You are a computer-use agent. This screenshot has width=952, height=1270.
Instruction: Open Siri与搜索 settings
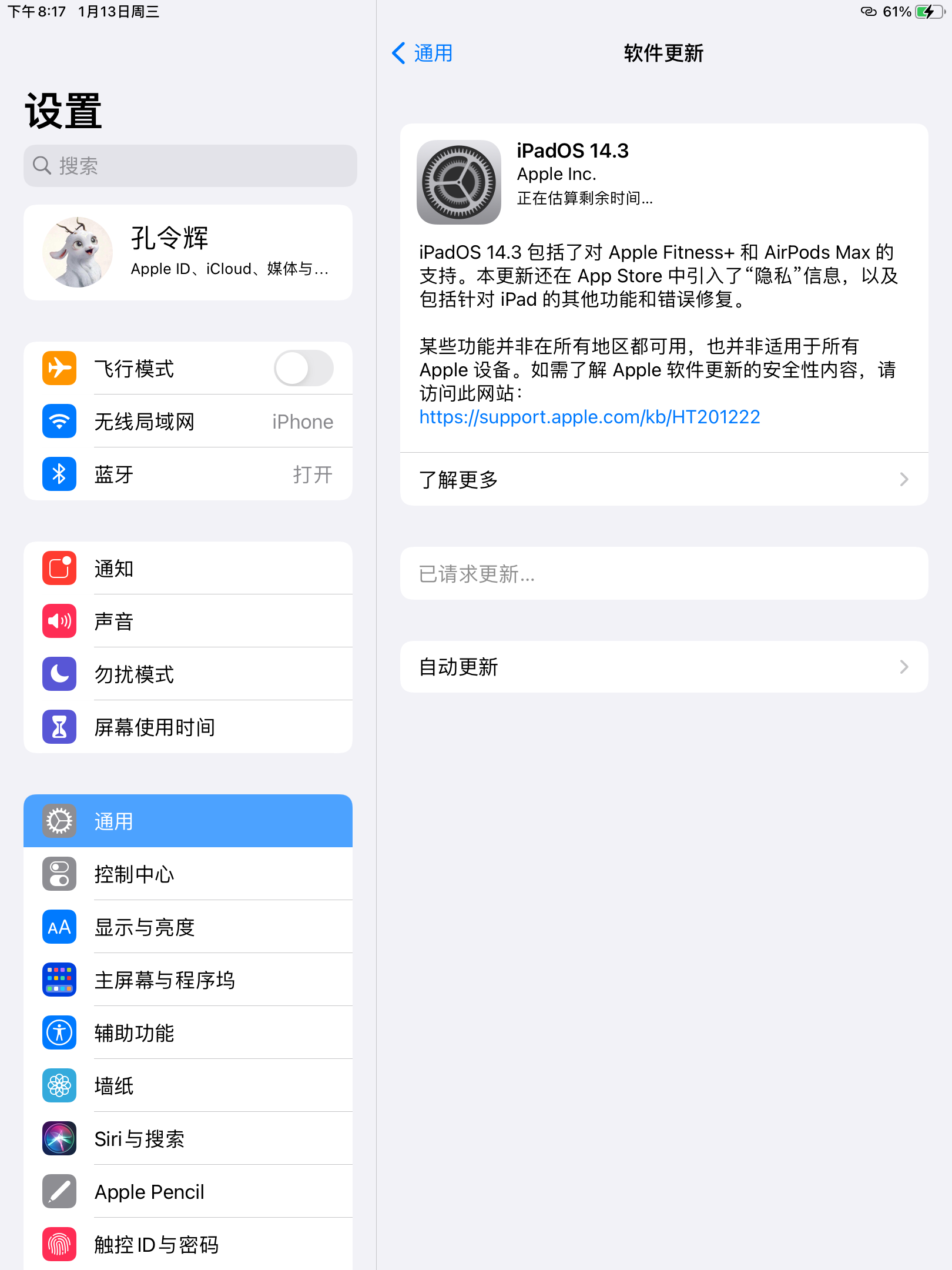coord(188,1139)
